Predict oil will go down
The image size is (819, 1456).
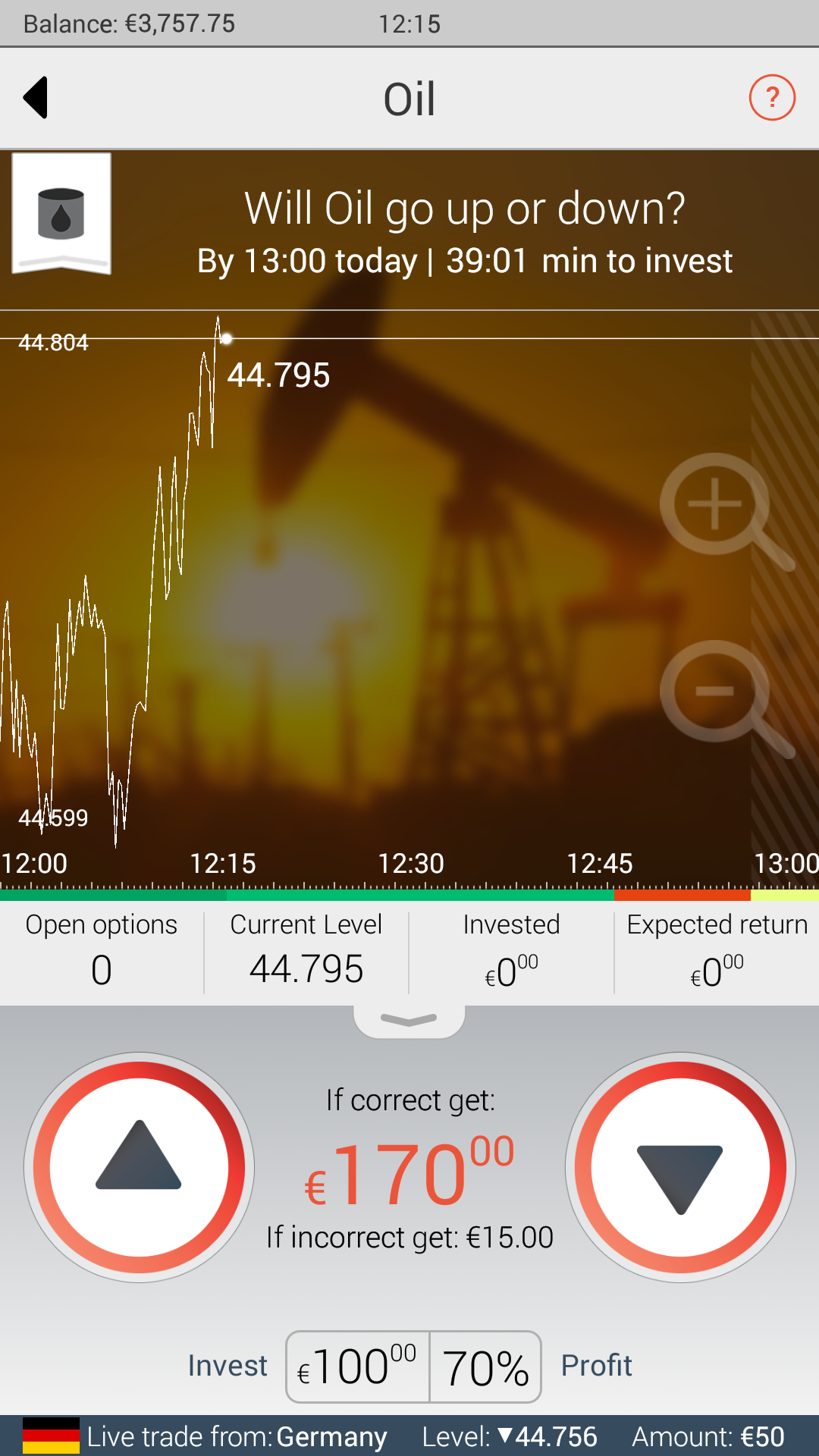click(x=680, y=1167)
